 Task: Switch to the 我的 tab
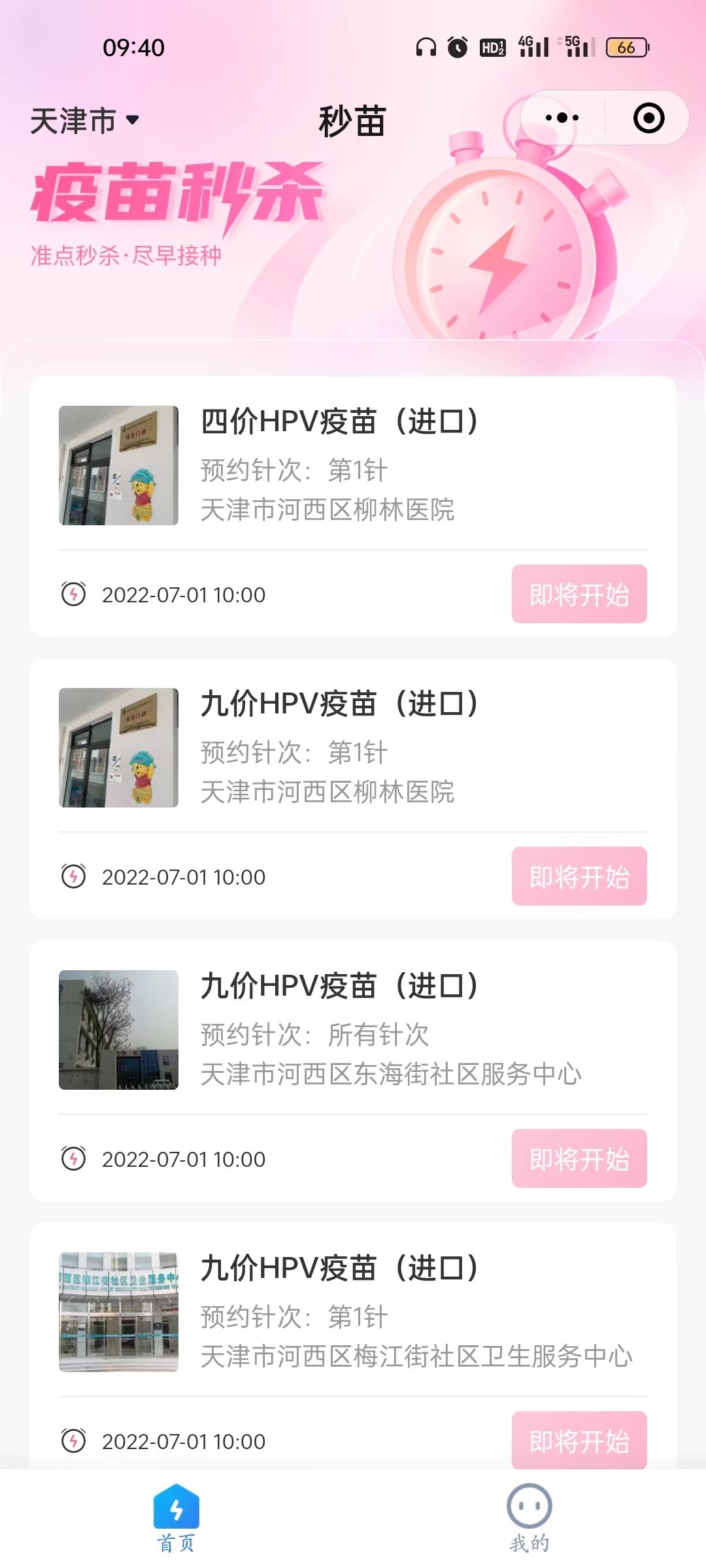click(x=529, y=1519)
